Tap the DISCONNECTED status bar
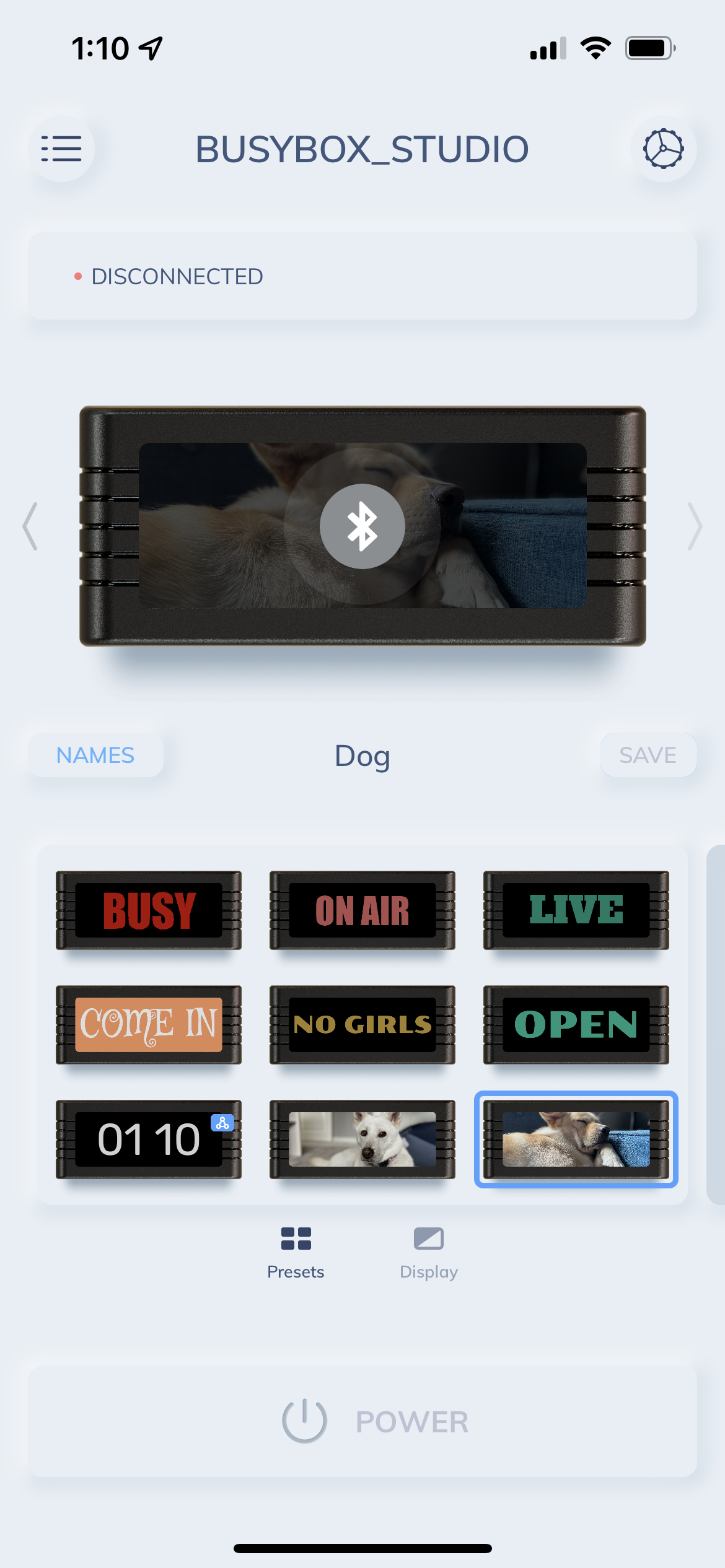 click(362, 276)
